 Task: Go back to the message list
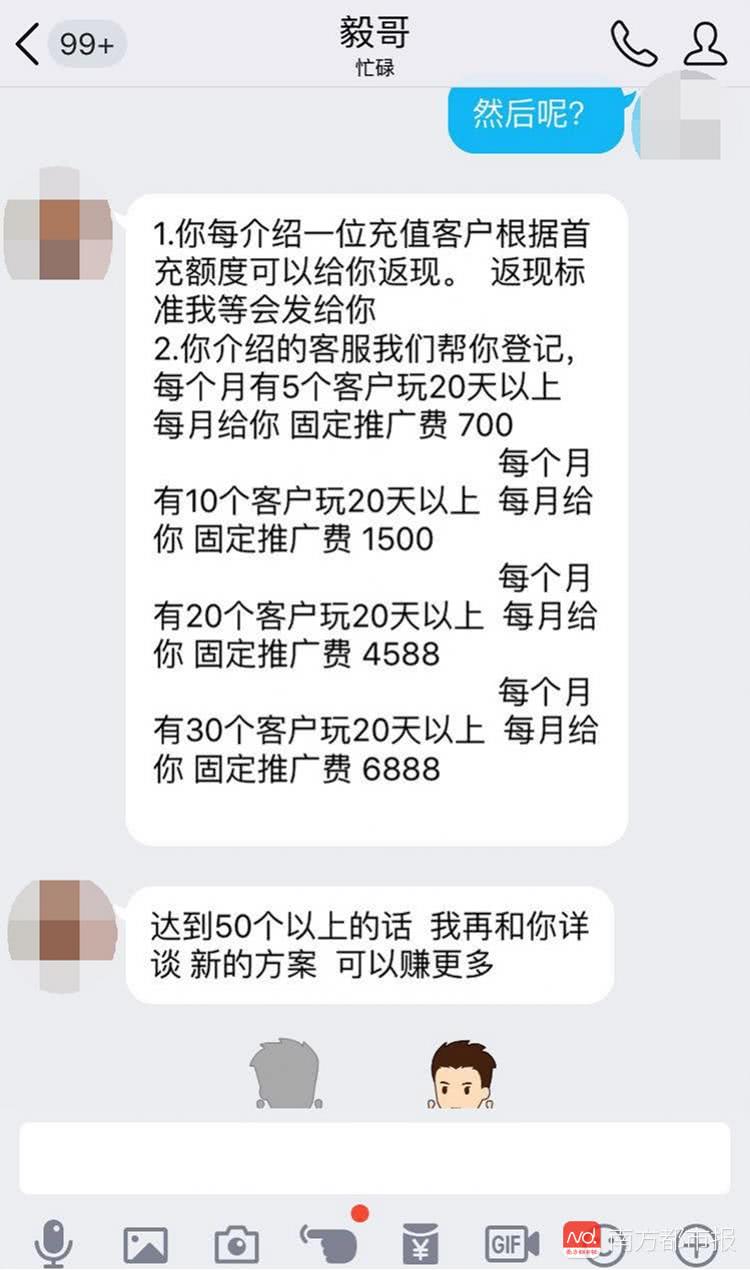point(30,45)
